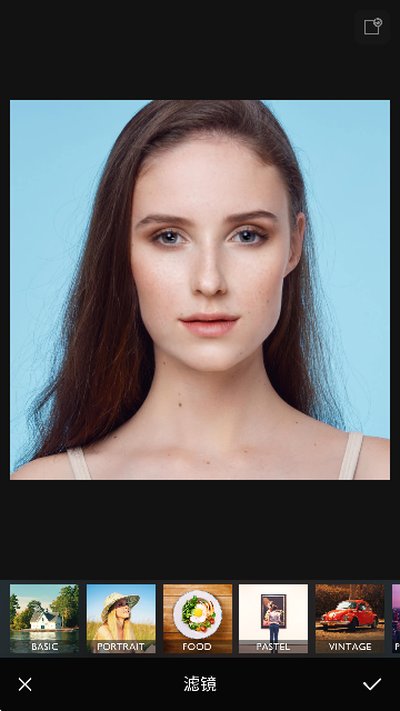Tap the compare icon at top right

(x=372, y=27)
